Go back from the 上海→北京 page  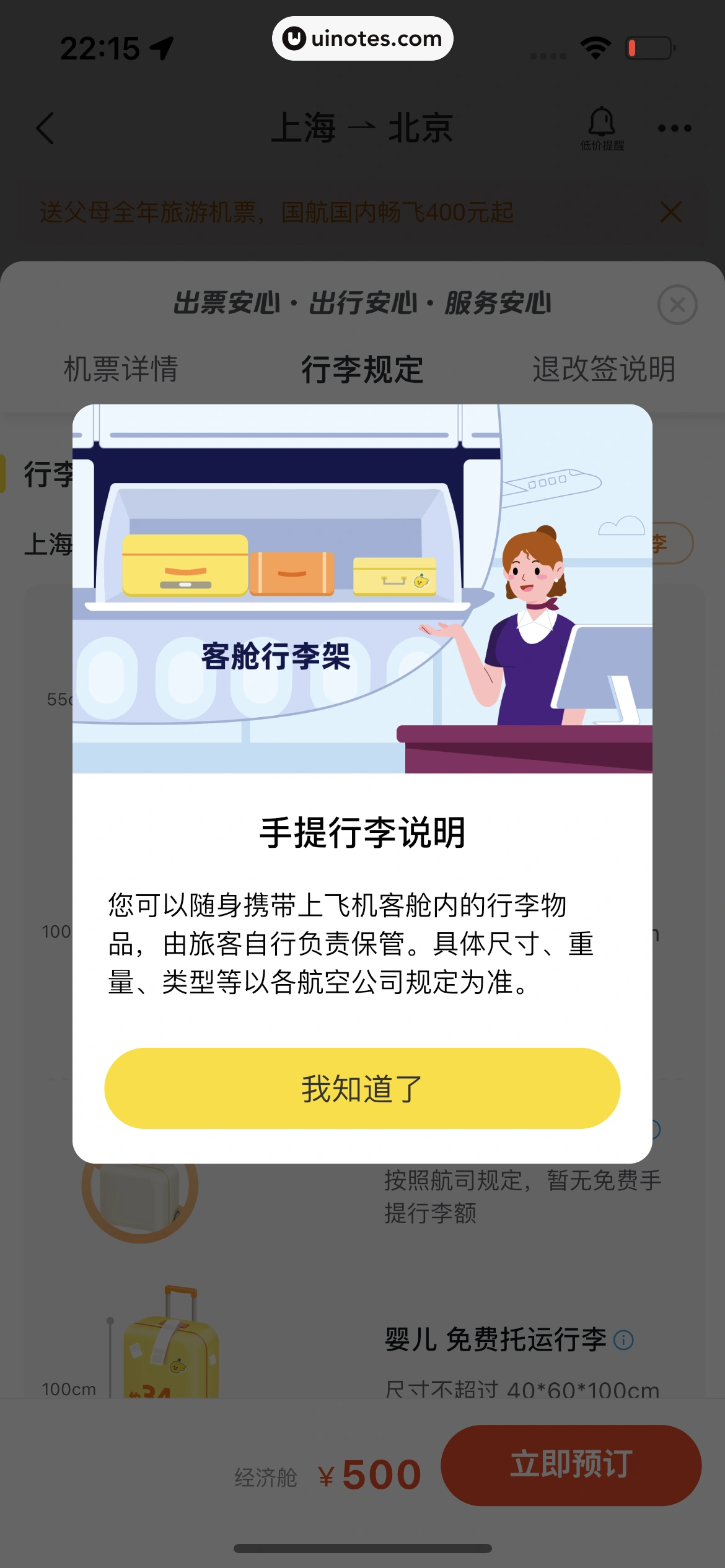[45, 128]
